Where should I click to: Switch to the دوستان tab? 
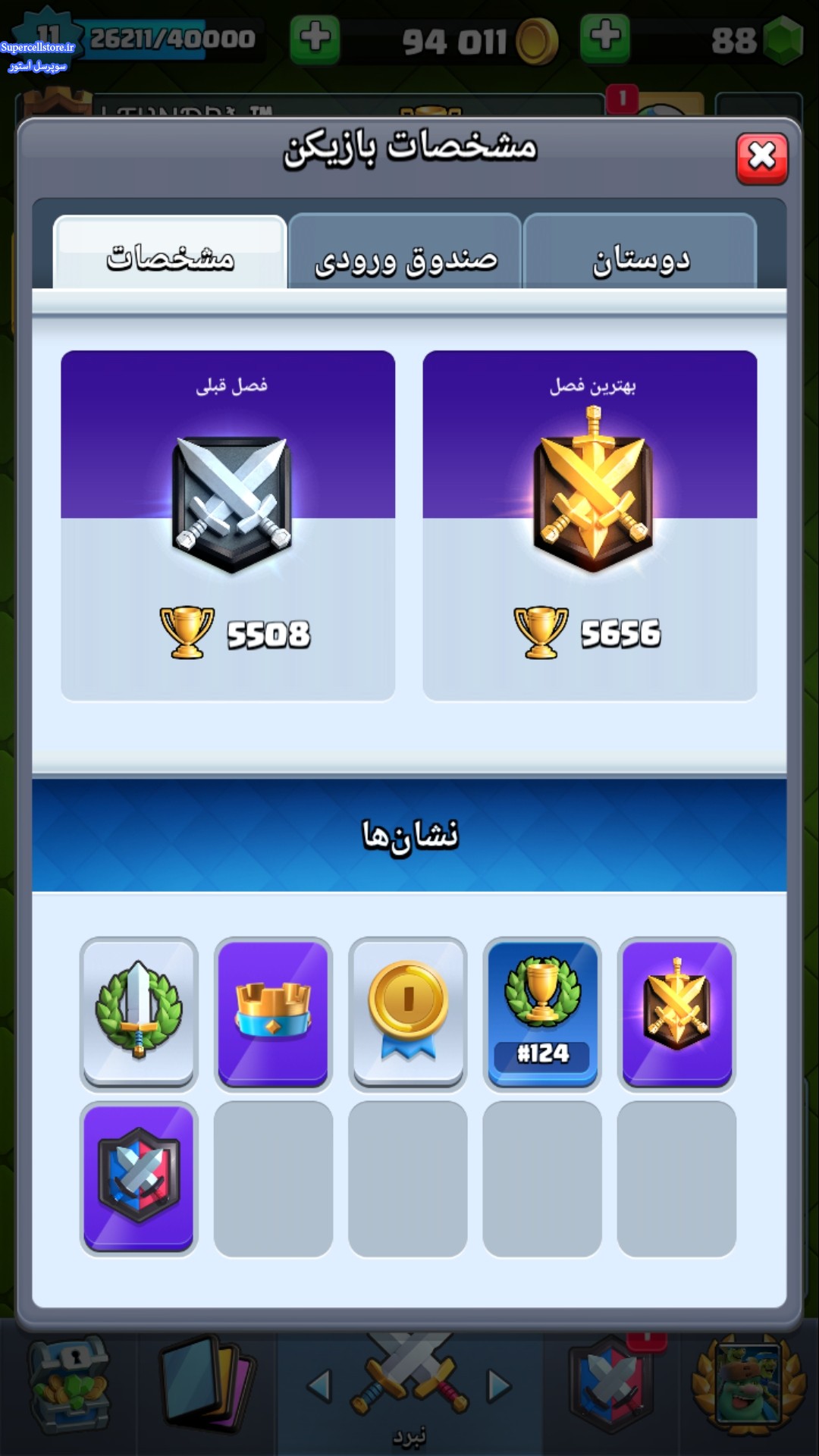640,252
